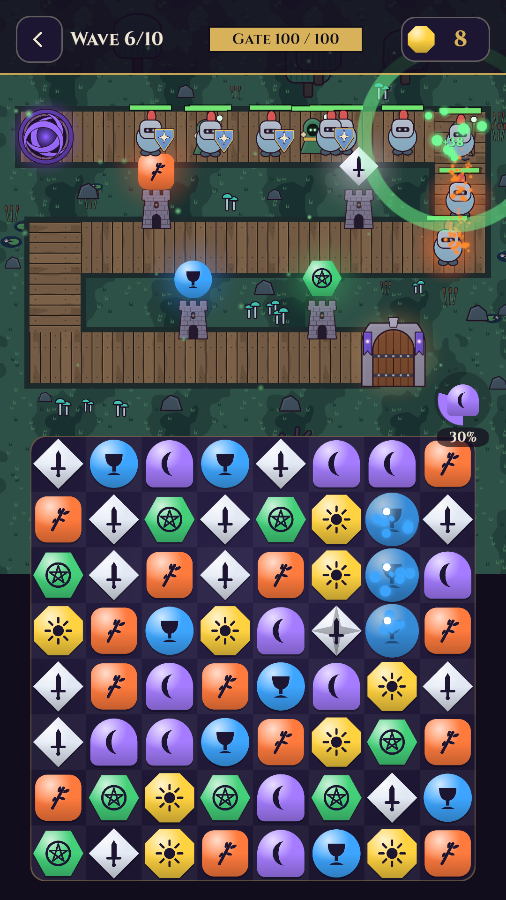506x900 pixels.
Task: Activate the purple moon ability at 30%
Action: (x=460, y=403)
